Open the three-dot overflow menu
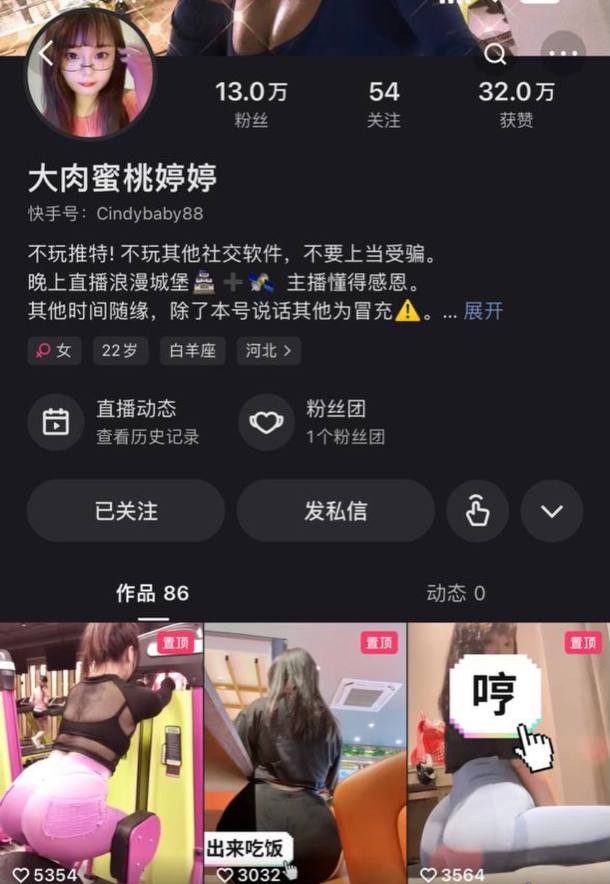 [566, 54]
